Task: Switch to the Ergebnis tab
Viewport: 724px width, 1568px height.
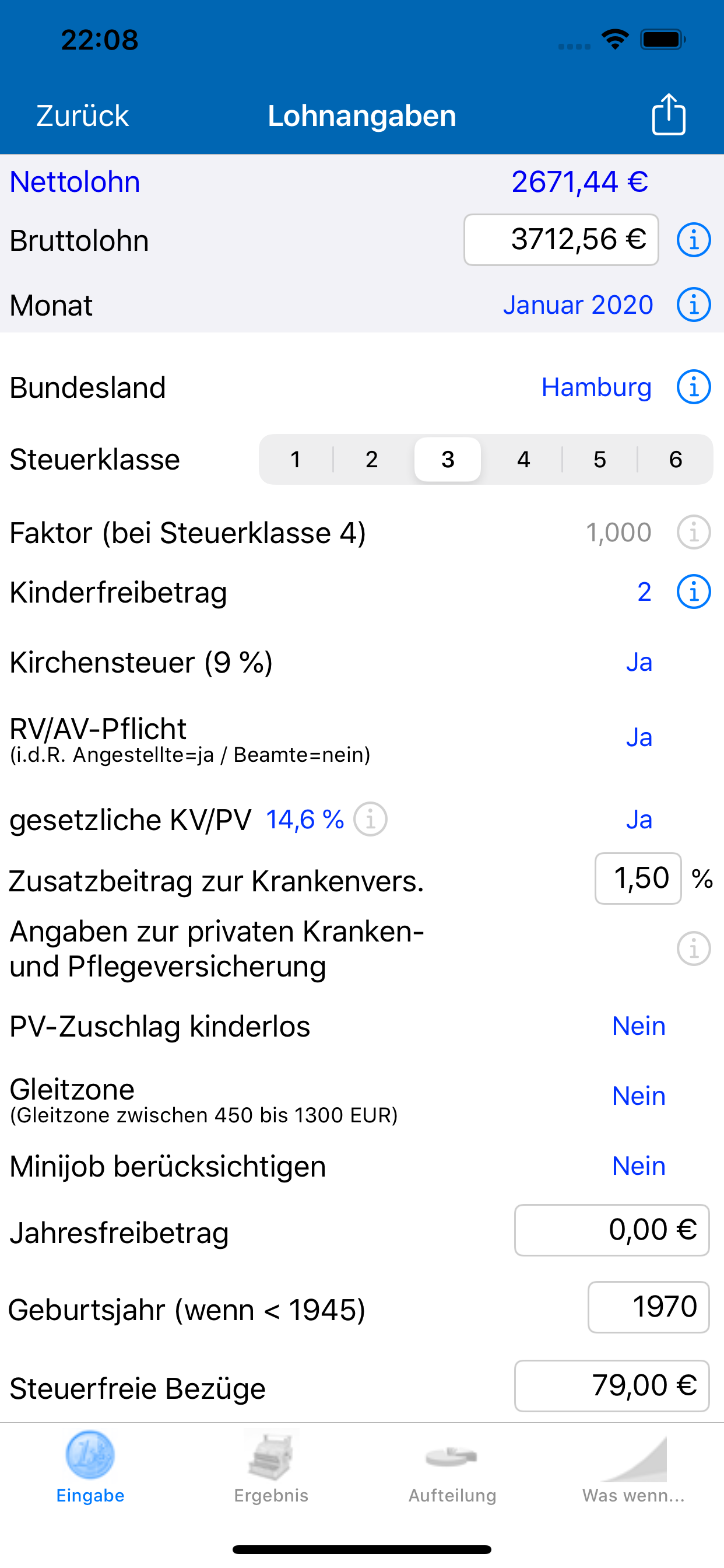Action: [271, 1468]
